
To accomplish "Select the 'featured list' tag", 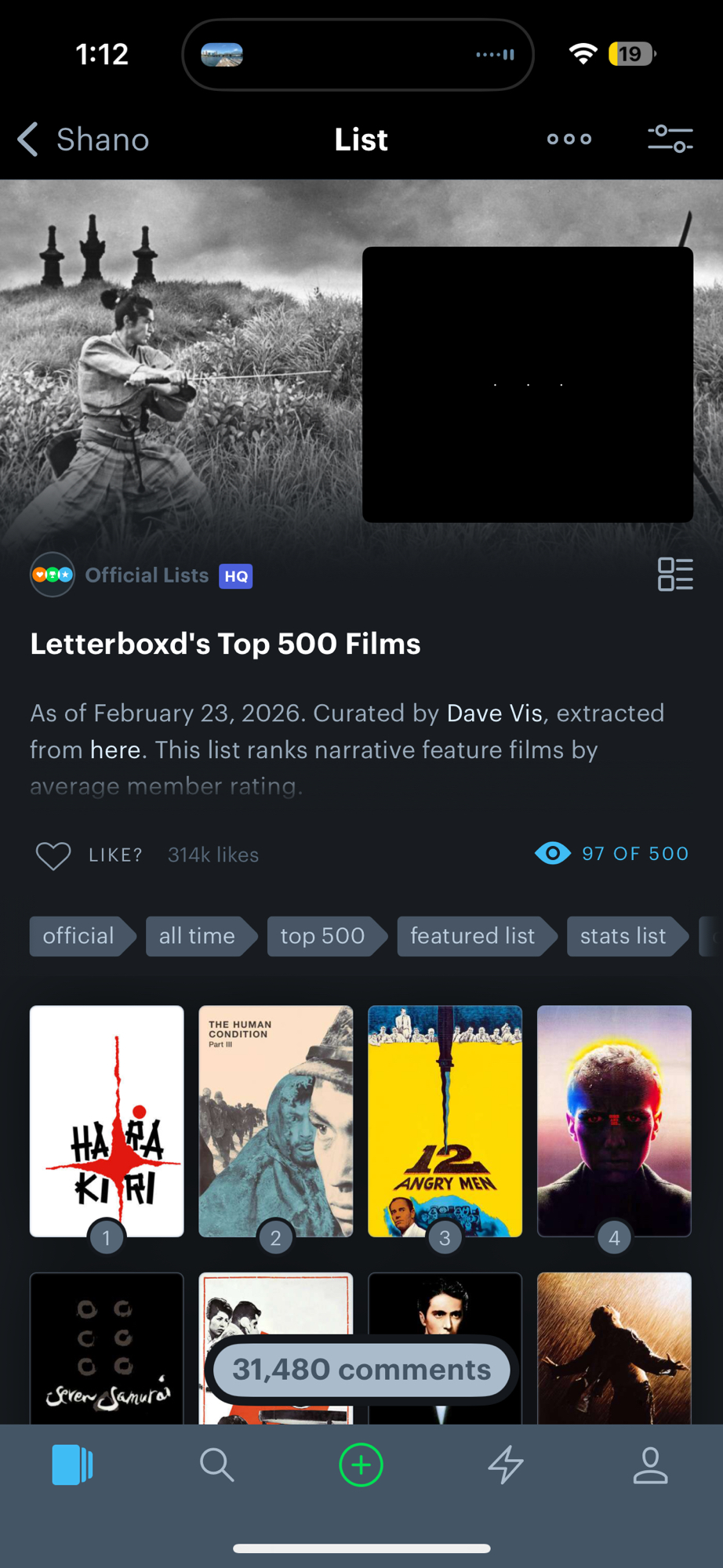I will (473, 936).
